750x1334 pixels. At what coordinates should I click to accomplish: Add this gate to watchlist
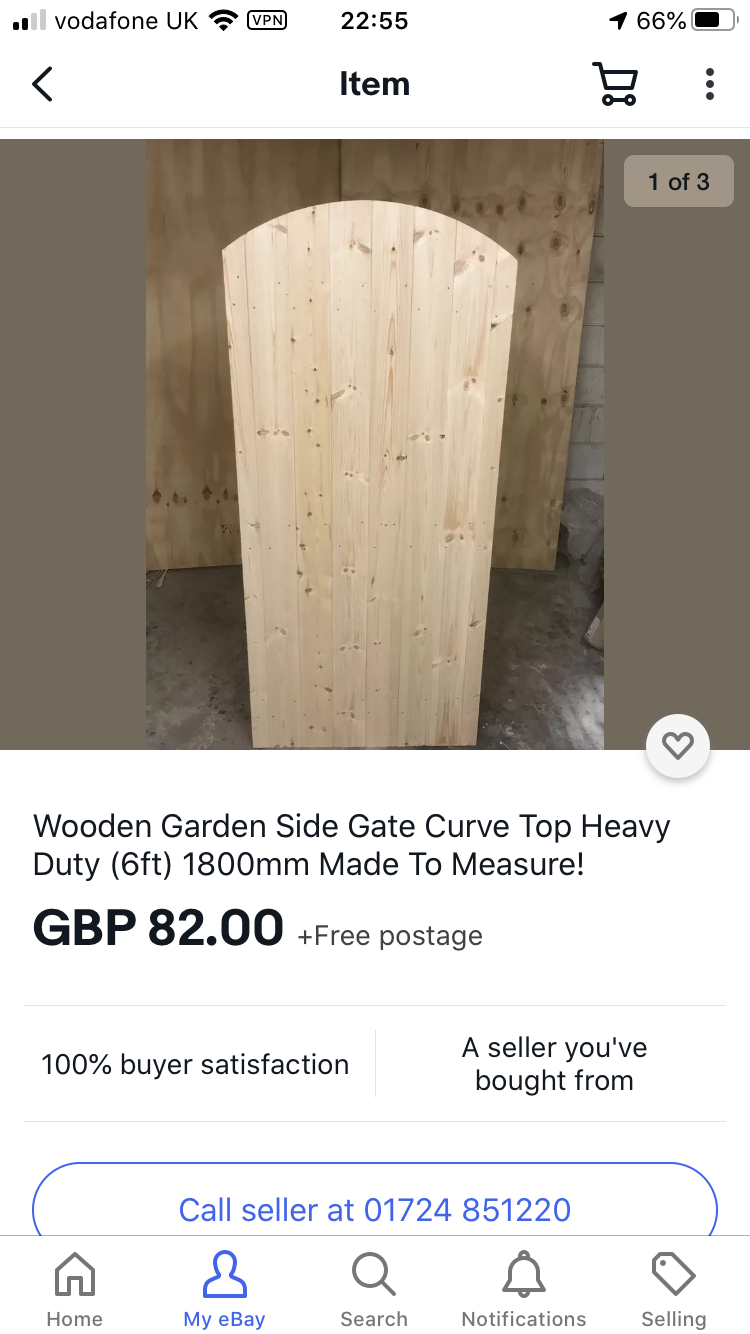[x=678, y=745]
